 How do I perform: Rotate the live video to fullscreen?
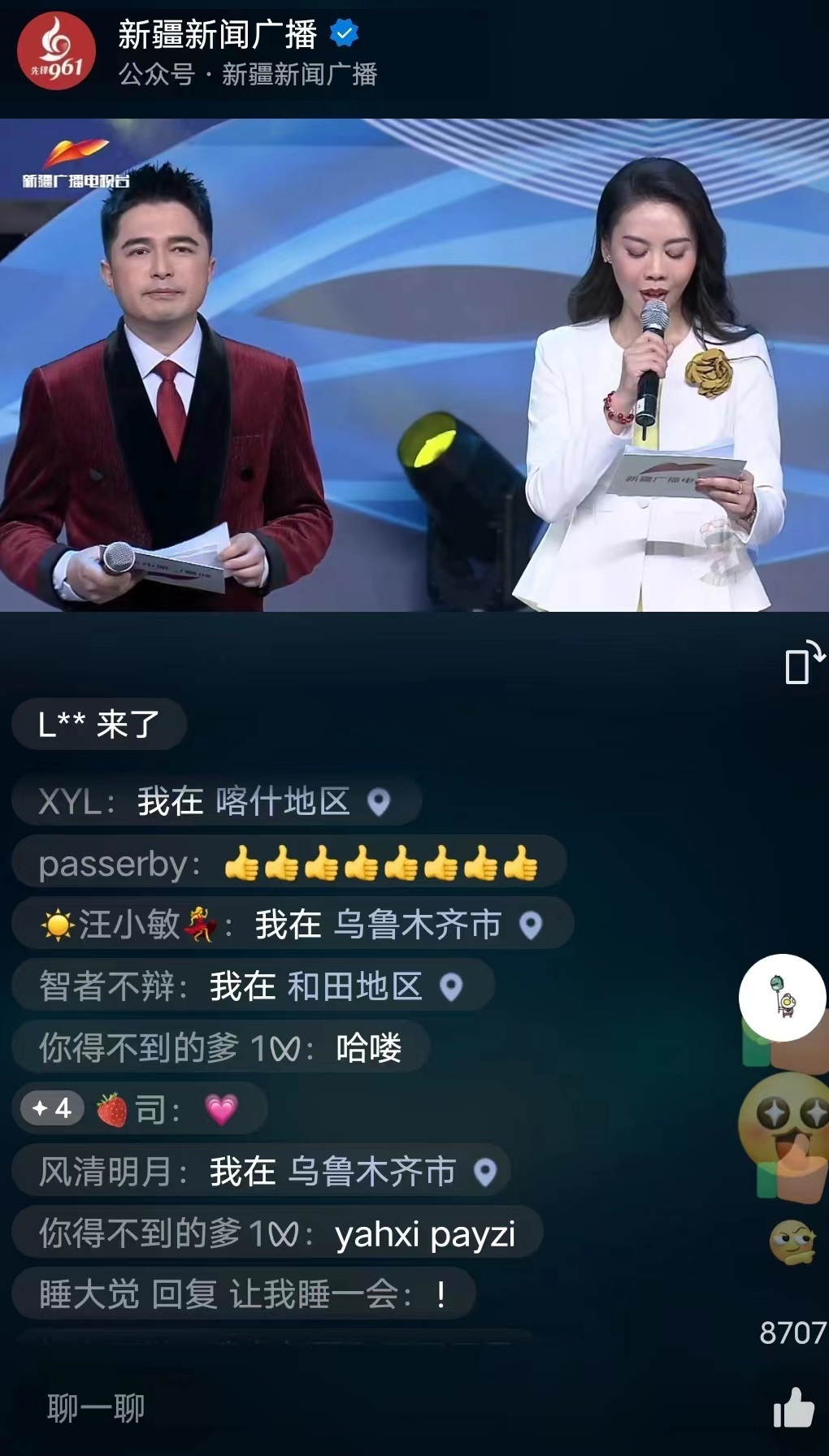tap(803, 664)
